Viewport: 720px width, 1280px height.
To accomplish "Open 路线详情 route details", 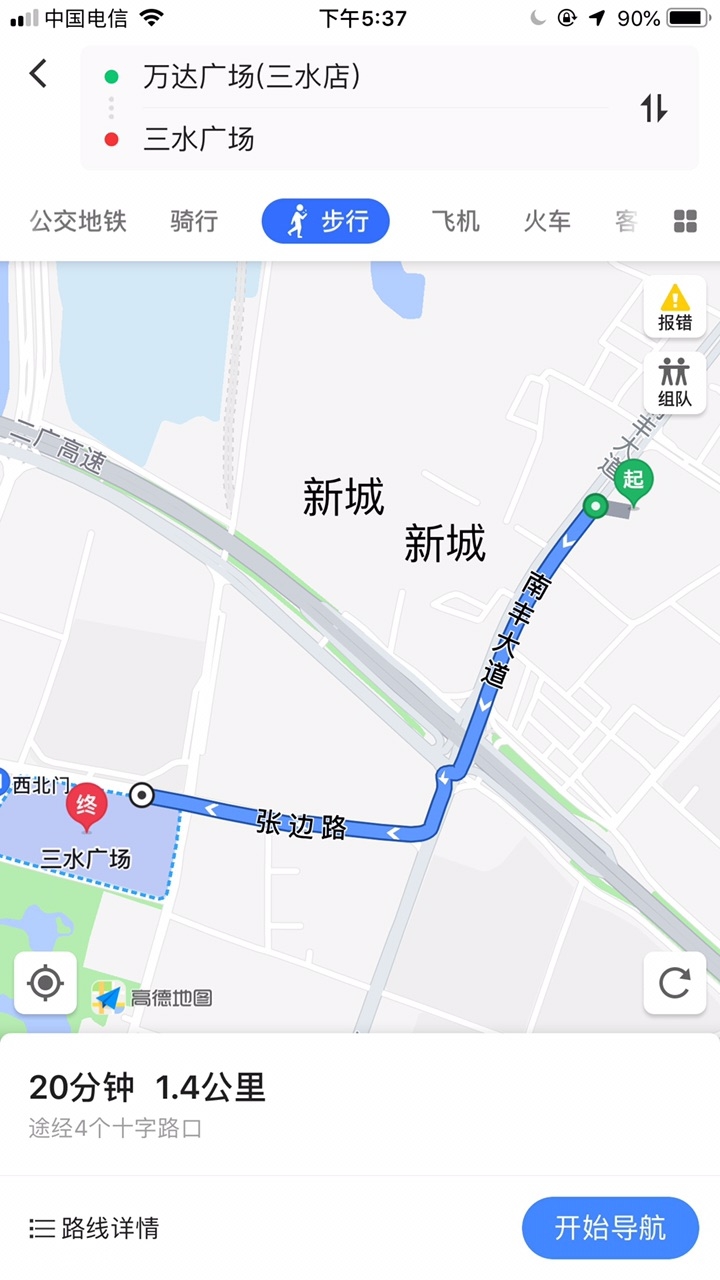I will (x=94, y=1228).
